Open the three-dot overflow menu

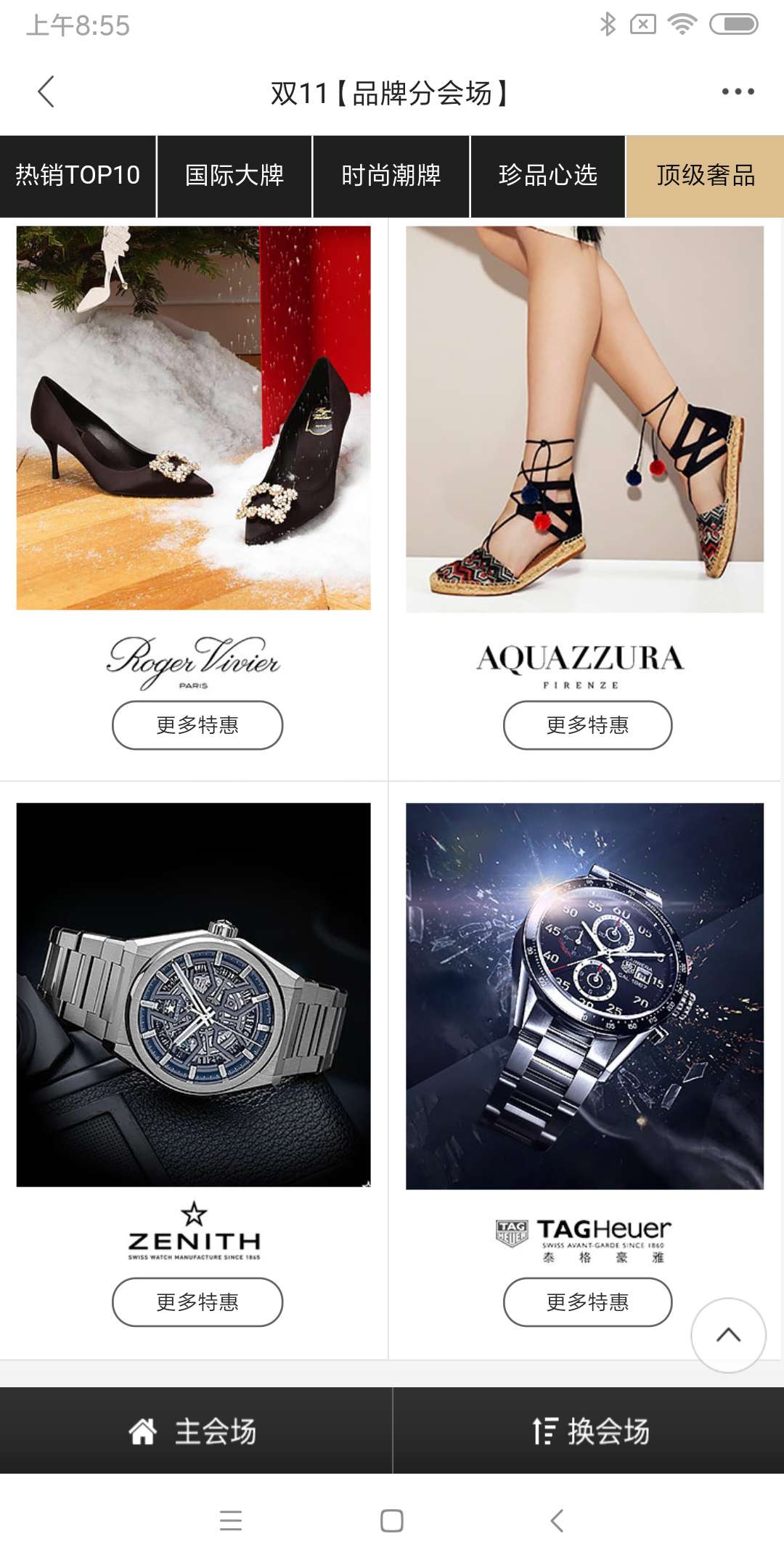click(x=738, y=92)
